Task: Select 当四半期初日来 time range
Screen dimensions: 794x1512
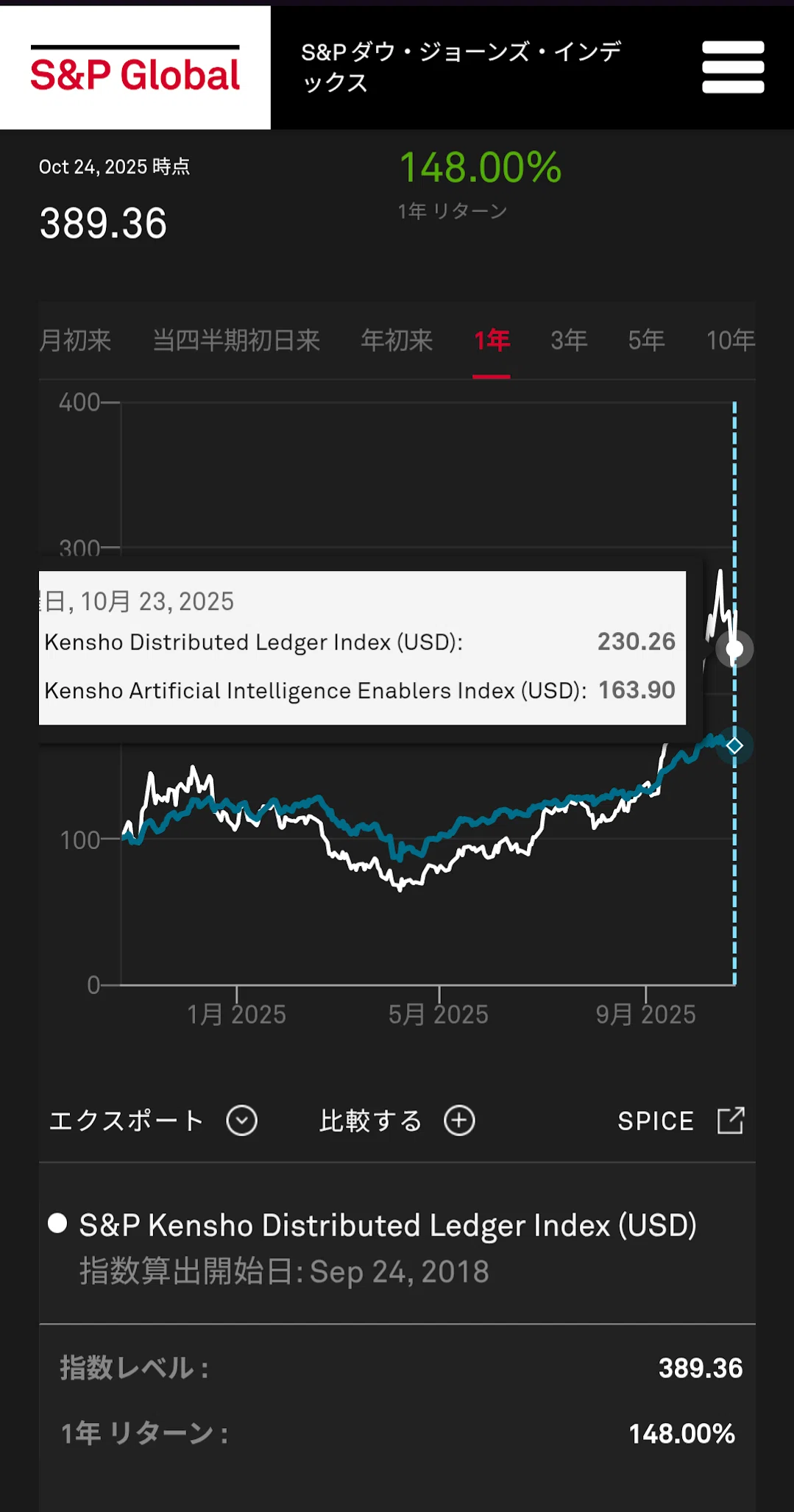Action: [x=236, y=341]
